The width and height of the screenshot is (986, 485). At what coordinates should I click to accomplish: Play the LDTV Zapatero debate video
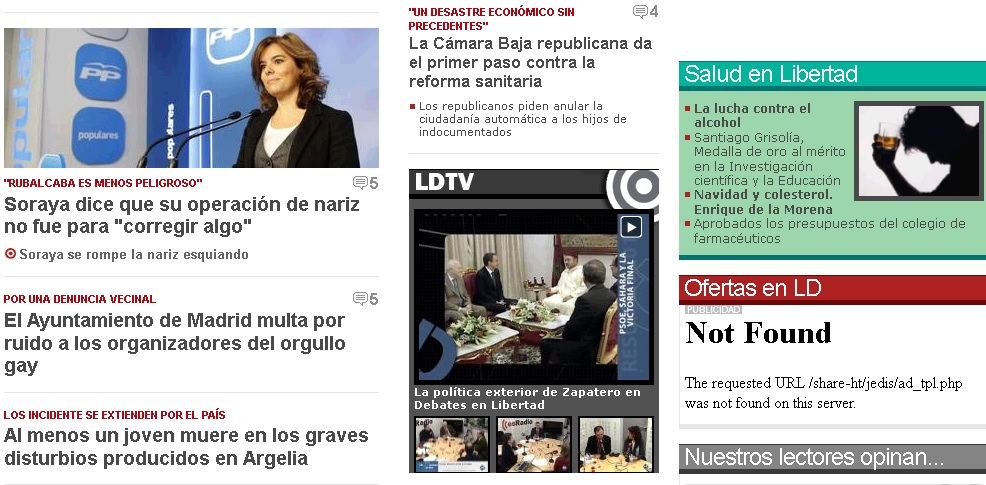(631, 227)
